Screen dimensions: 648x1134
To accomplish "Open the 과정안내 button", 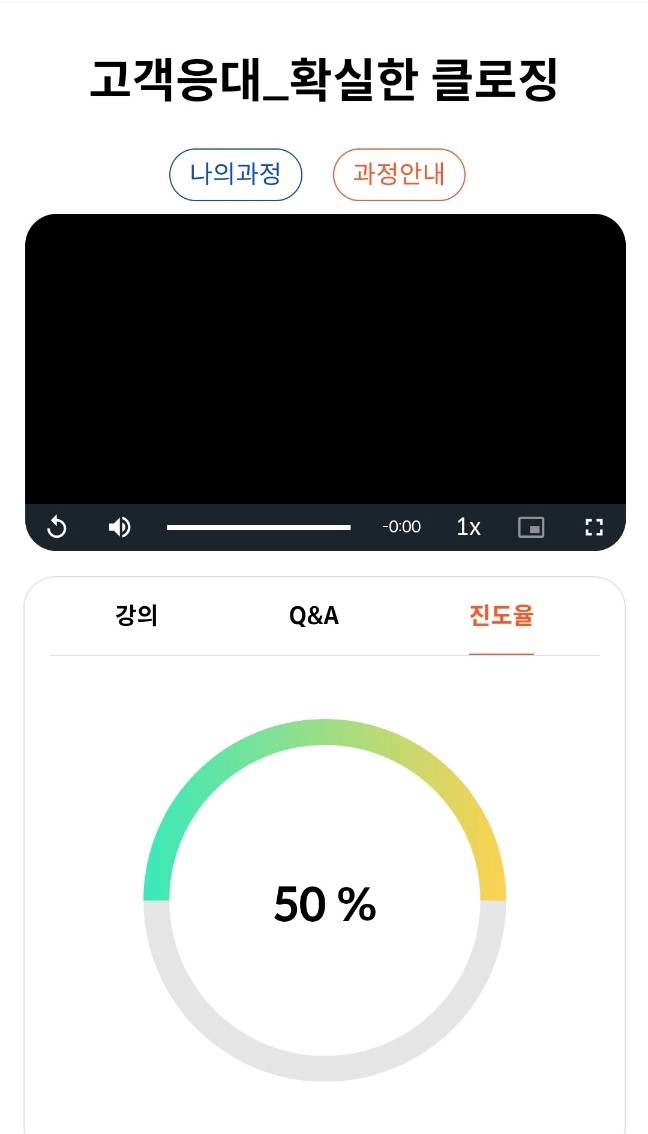I will point(398,174).
